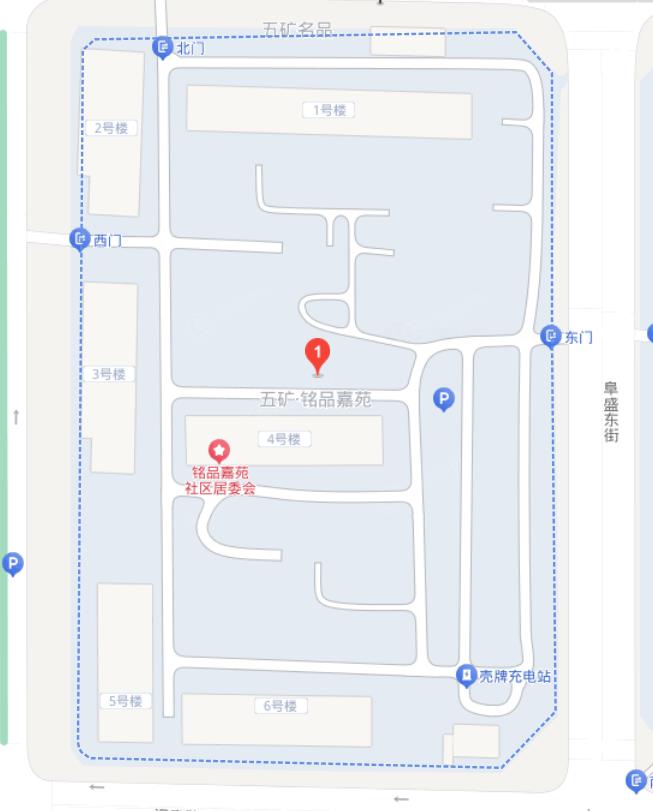Select the 北门 gate marker

coord(163,47)
